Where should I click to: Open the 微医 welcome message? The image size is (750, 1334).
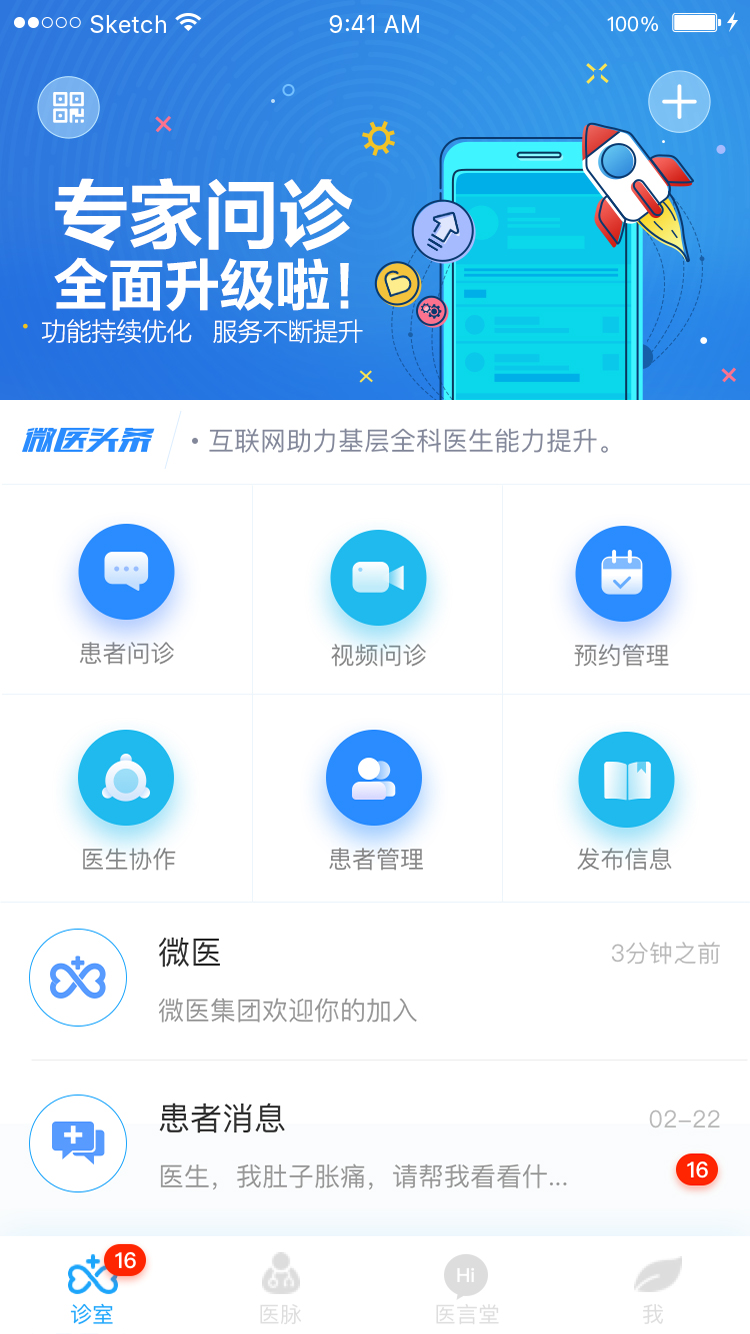click(375, 979)
